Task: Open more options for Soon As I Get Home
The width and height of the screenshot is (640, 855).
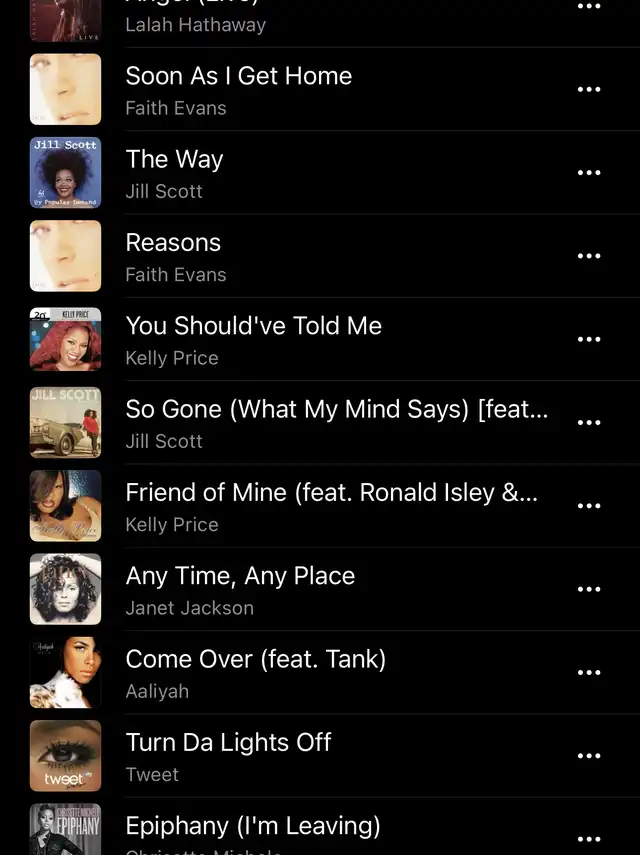Action: (x=589, y=89)
